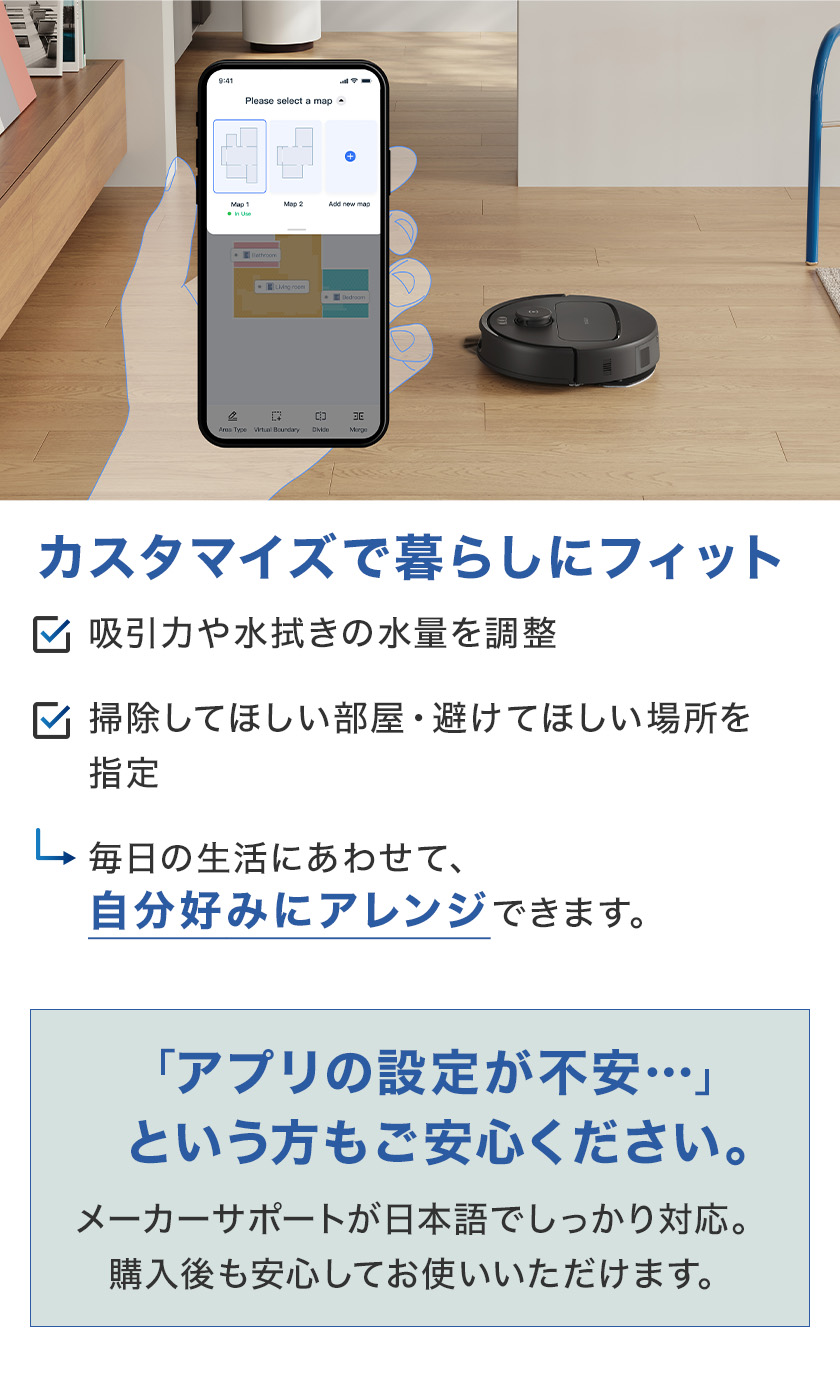Screen dimensions: 840x1397
Task: Tap the plus icon to add a map
Action: click(350, 156)
